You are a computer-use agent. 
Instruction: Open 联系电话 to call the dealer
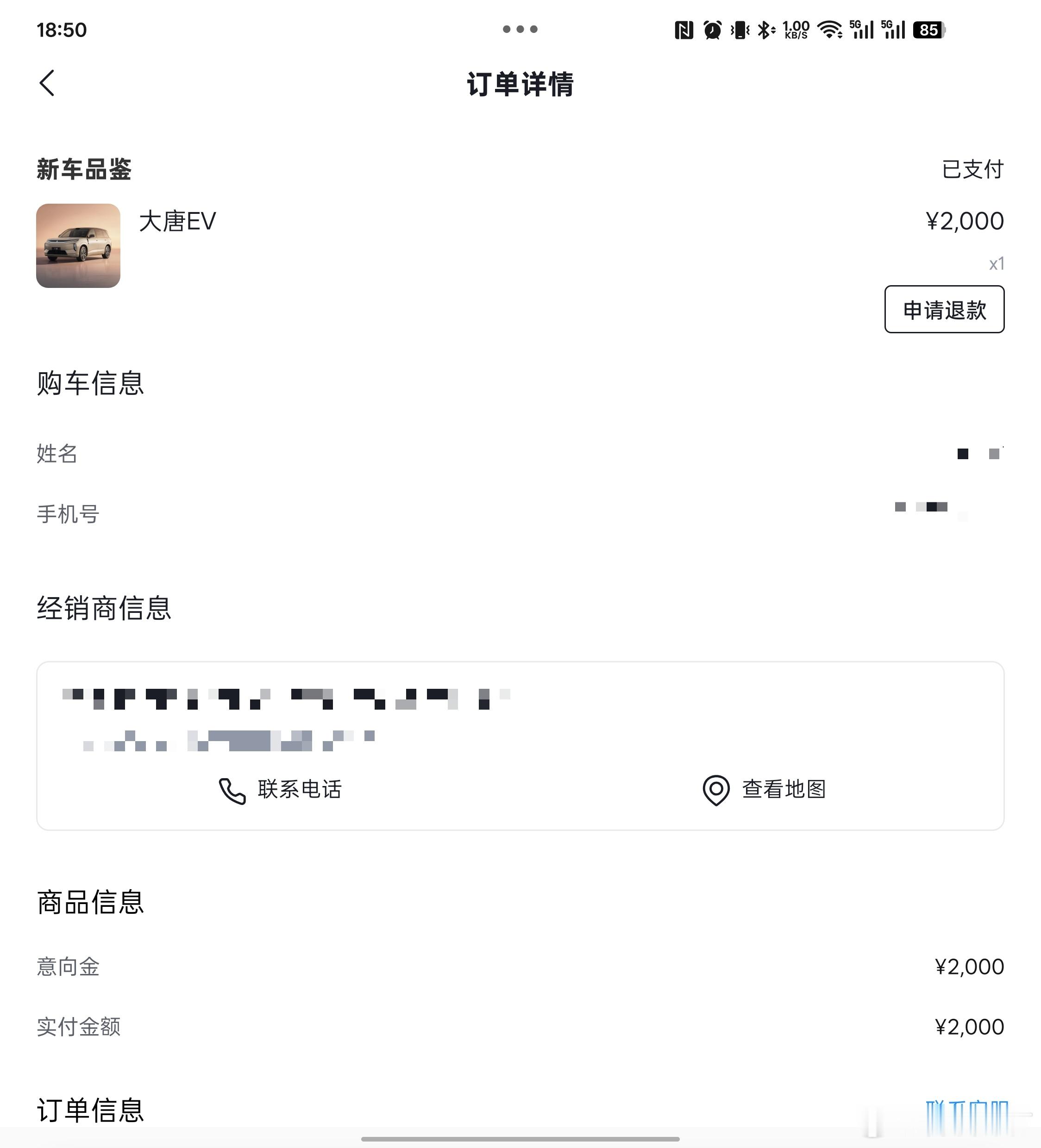click(x=299, y=789)
